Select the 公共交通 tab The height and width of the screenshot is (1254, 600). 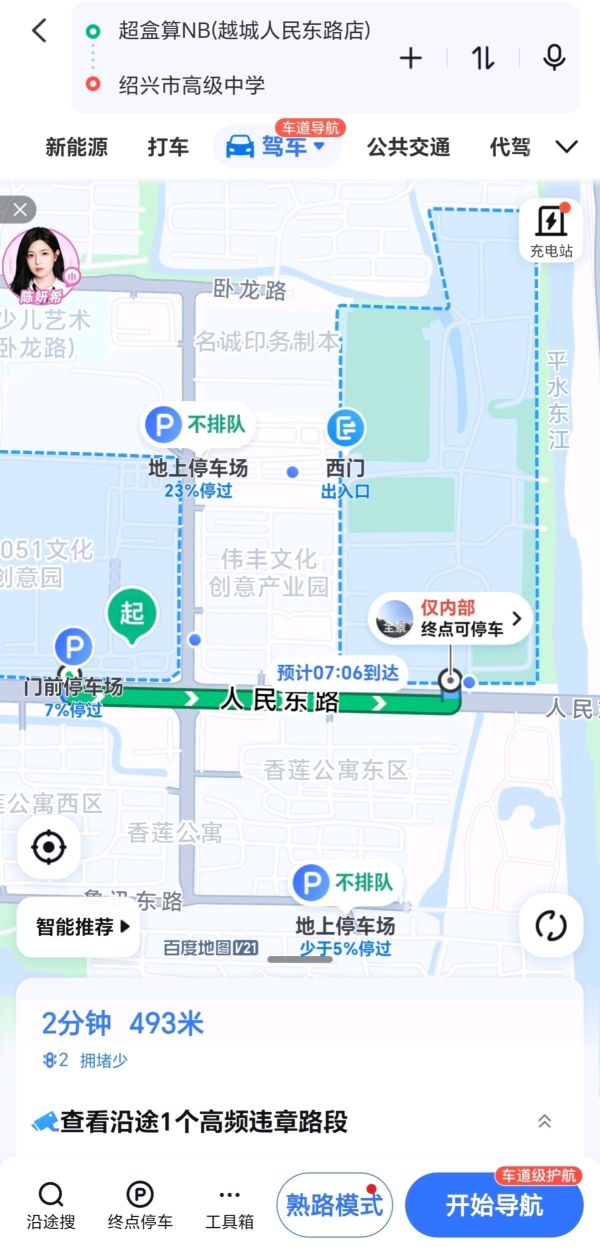[408, 147]
